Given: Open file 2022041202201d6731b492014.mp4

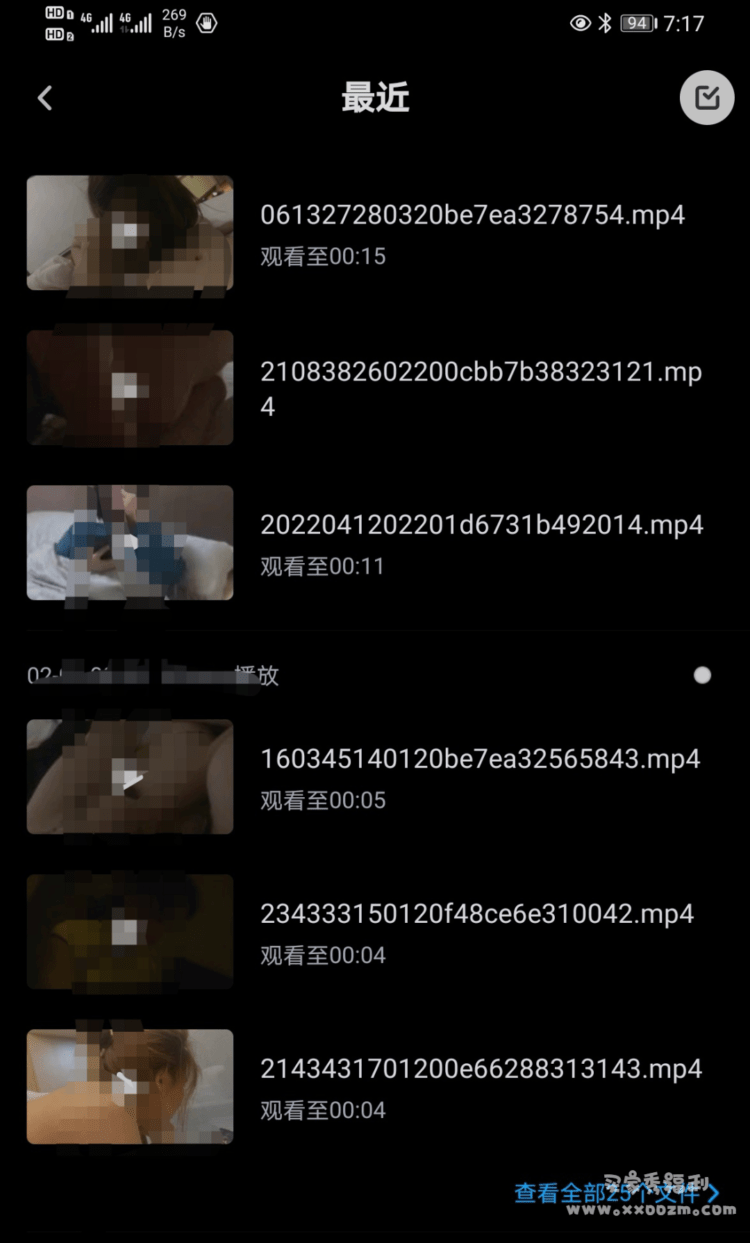Looking at the screenshot, I should [481, 525].
